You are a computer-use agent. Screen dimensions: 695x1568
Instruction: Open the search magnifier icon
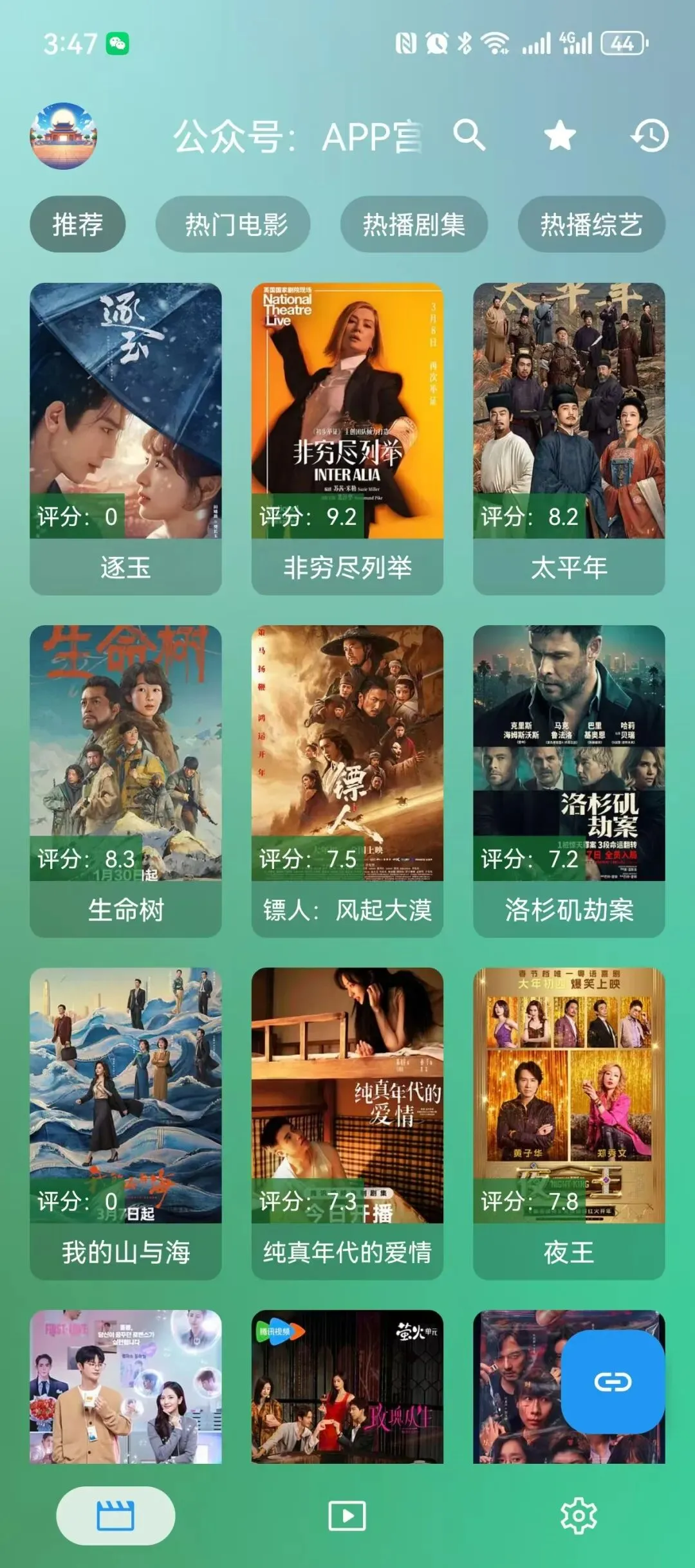click(x=469, y=136)
